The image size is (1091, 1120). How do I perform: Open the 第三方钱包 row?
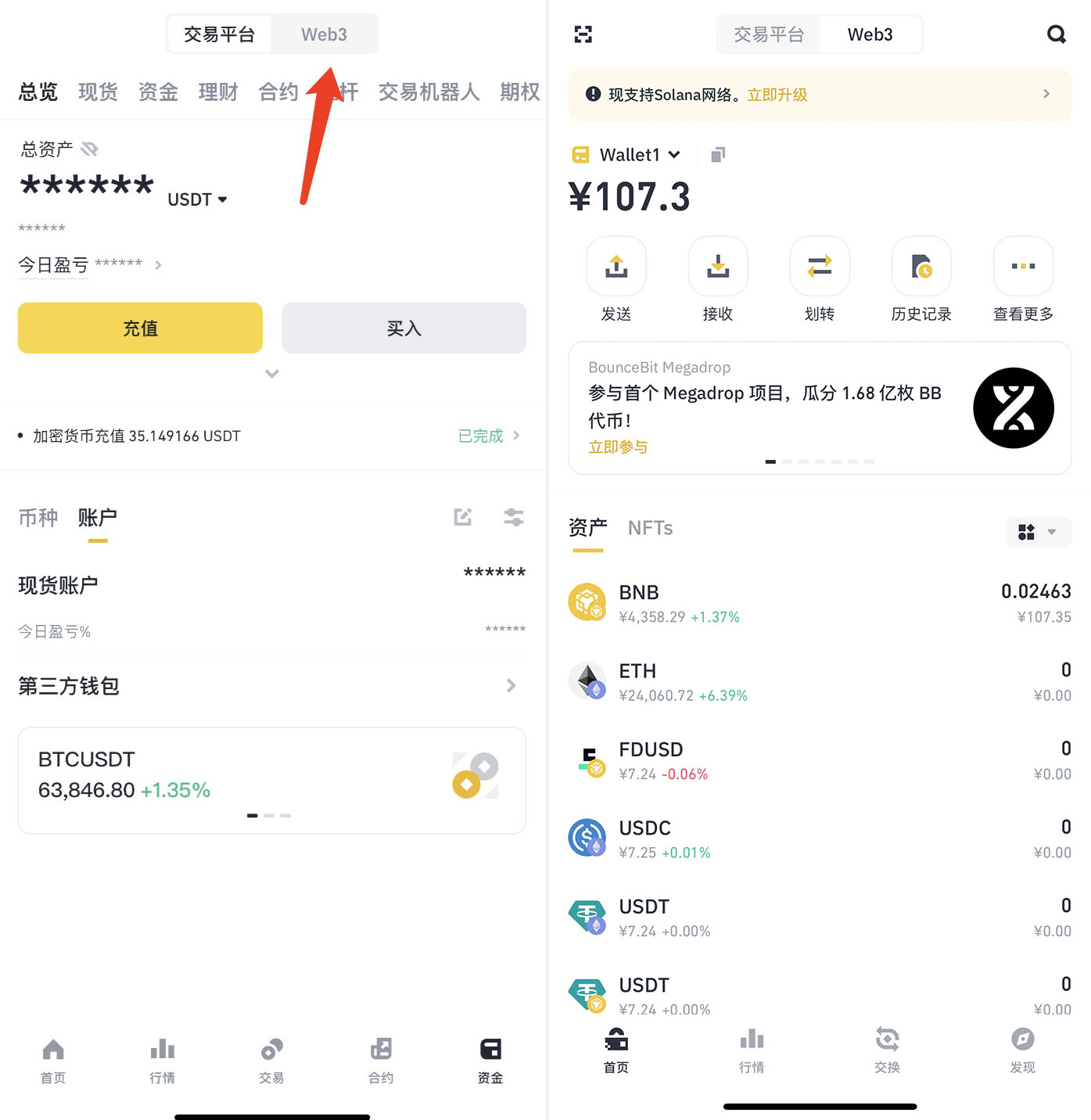pyautogui.click(x=270, y=686)
